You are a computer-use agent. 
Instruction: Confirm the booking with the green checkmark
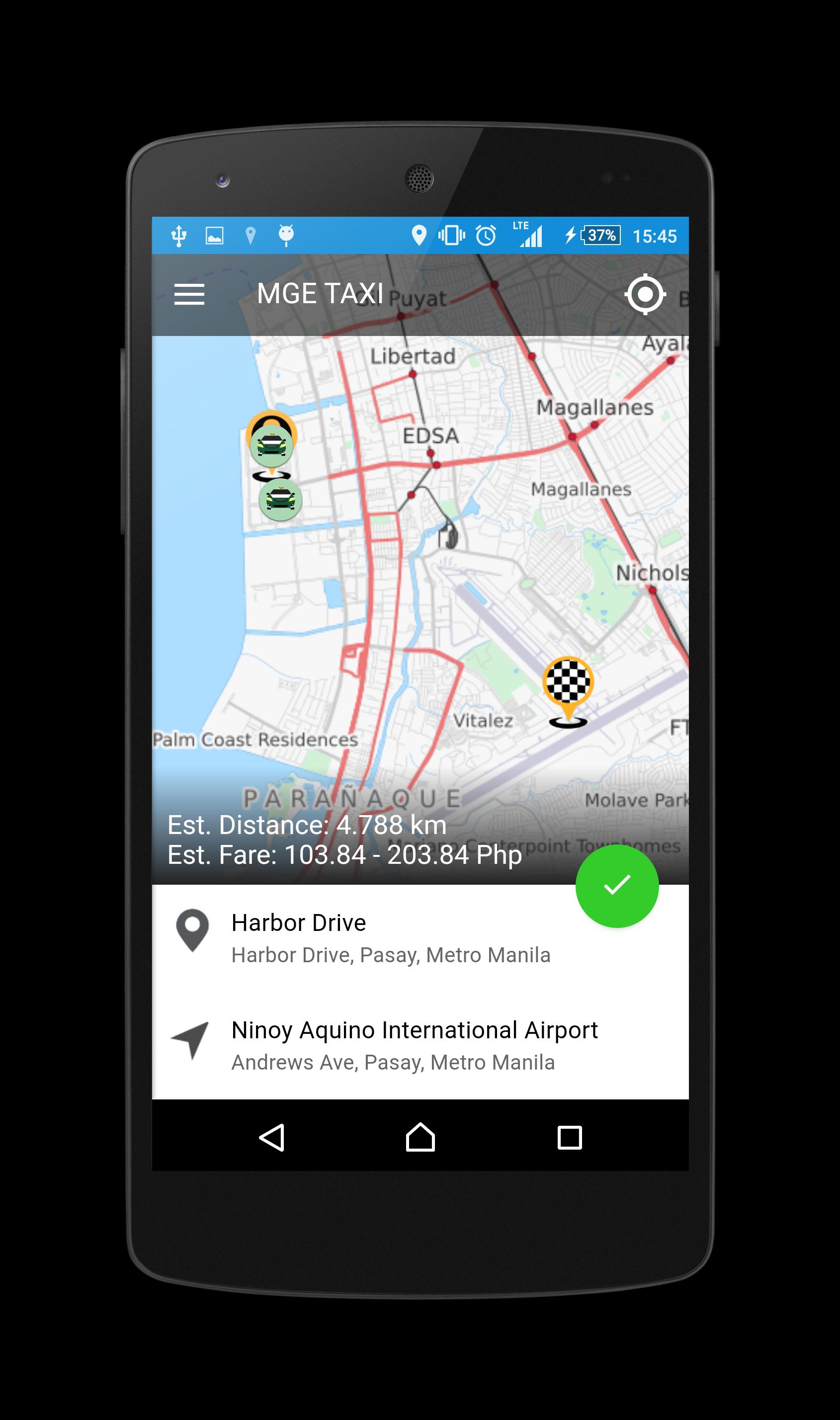[x=616, y=886]
